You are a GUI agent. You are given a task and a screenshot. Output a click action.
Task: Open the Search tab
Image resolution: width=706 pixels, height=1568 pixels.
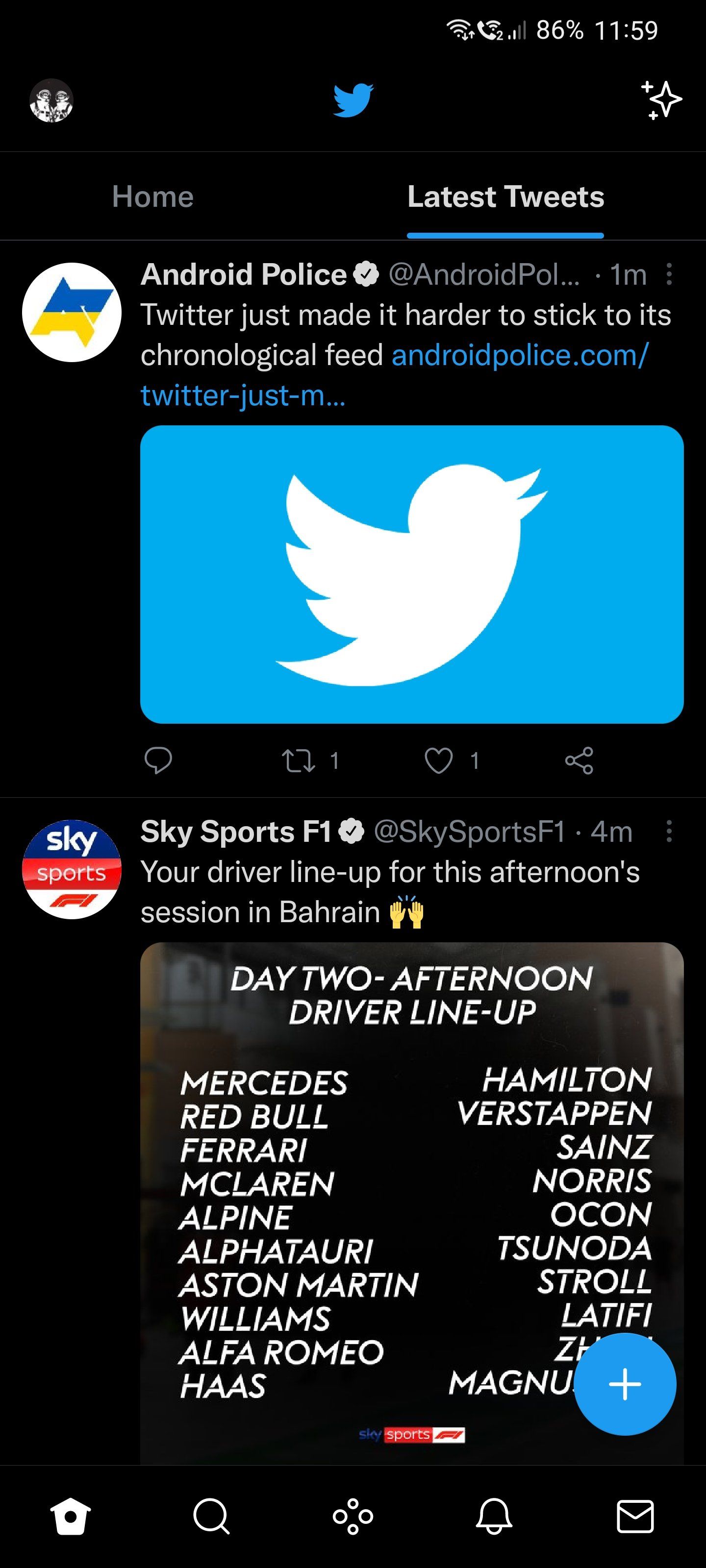point(211,1518)
